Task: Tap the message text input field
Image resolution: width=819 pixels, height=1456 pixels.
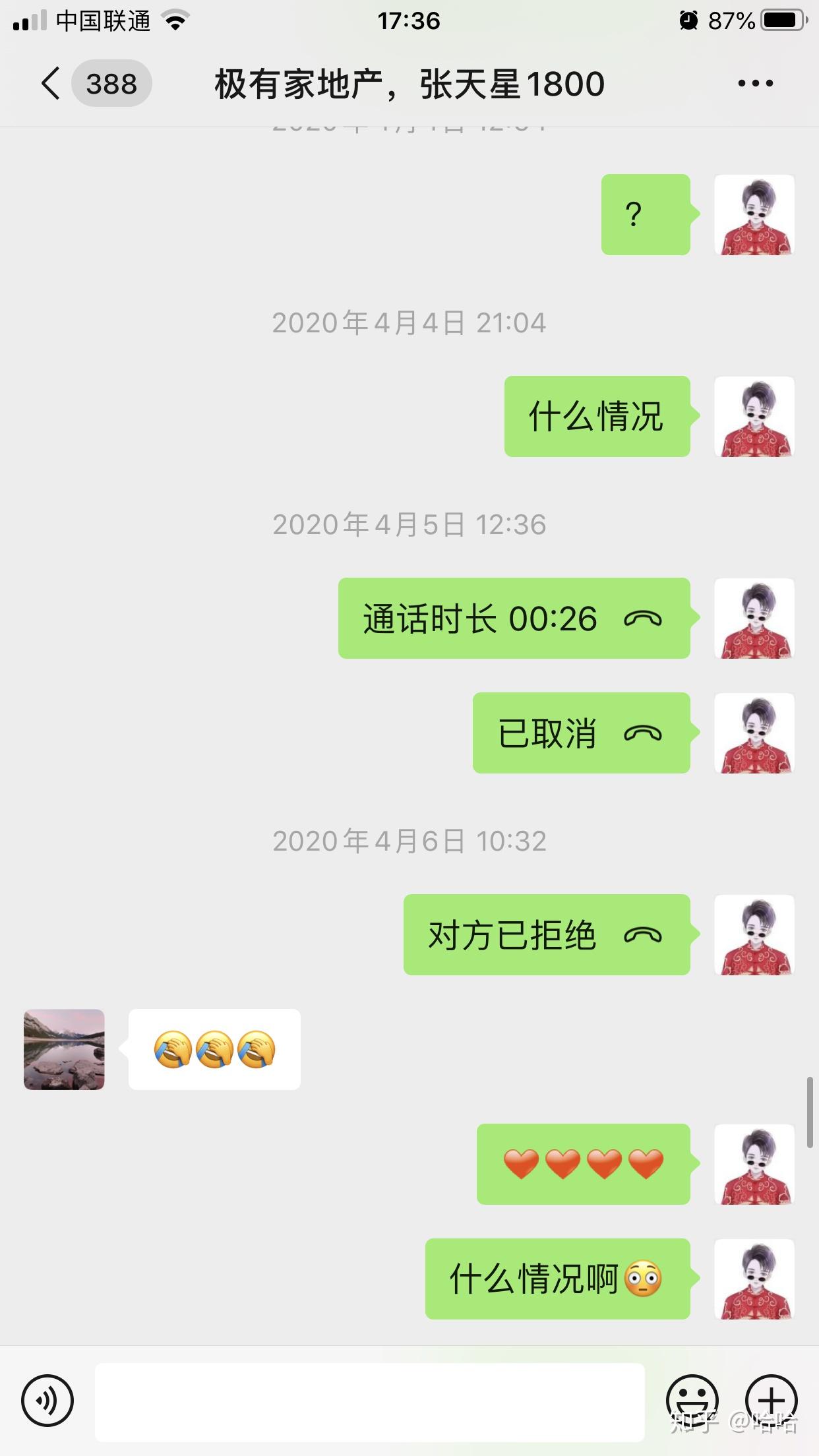Action: point(369,1401)
